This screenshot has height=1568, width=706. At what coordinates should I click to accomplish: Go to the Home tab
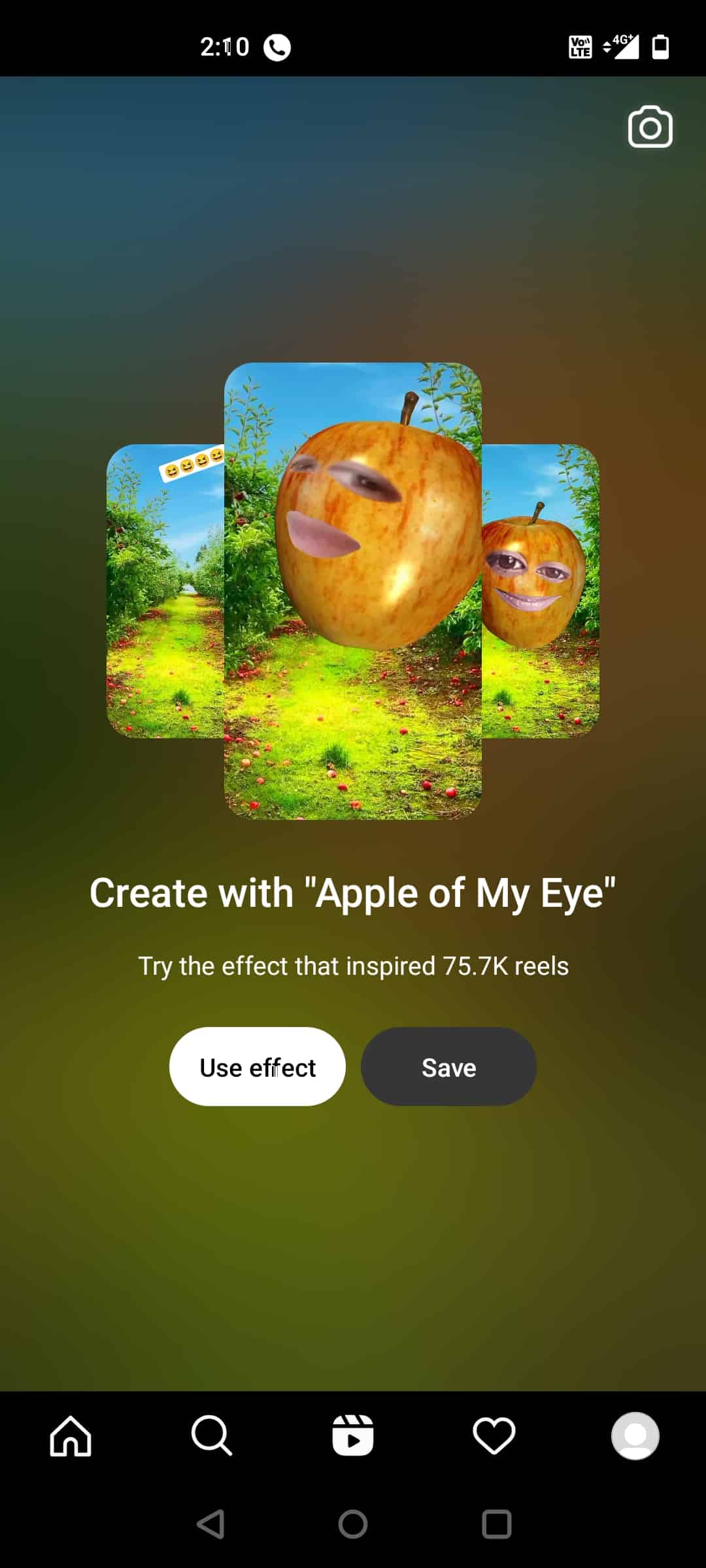(x=71, y=1436)
